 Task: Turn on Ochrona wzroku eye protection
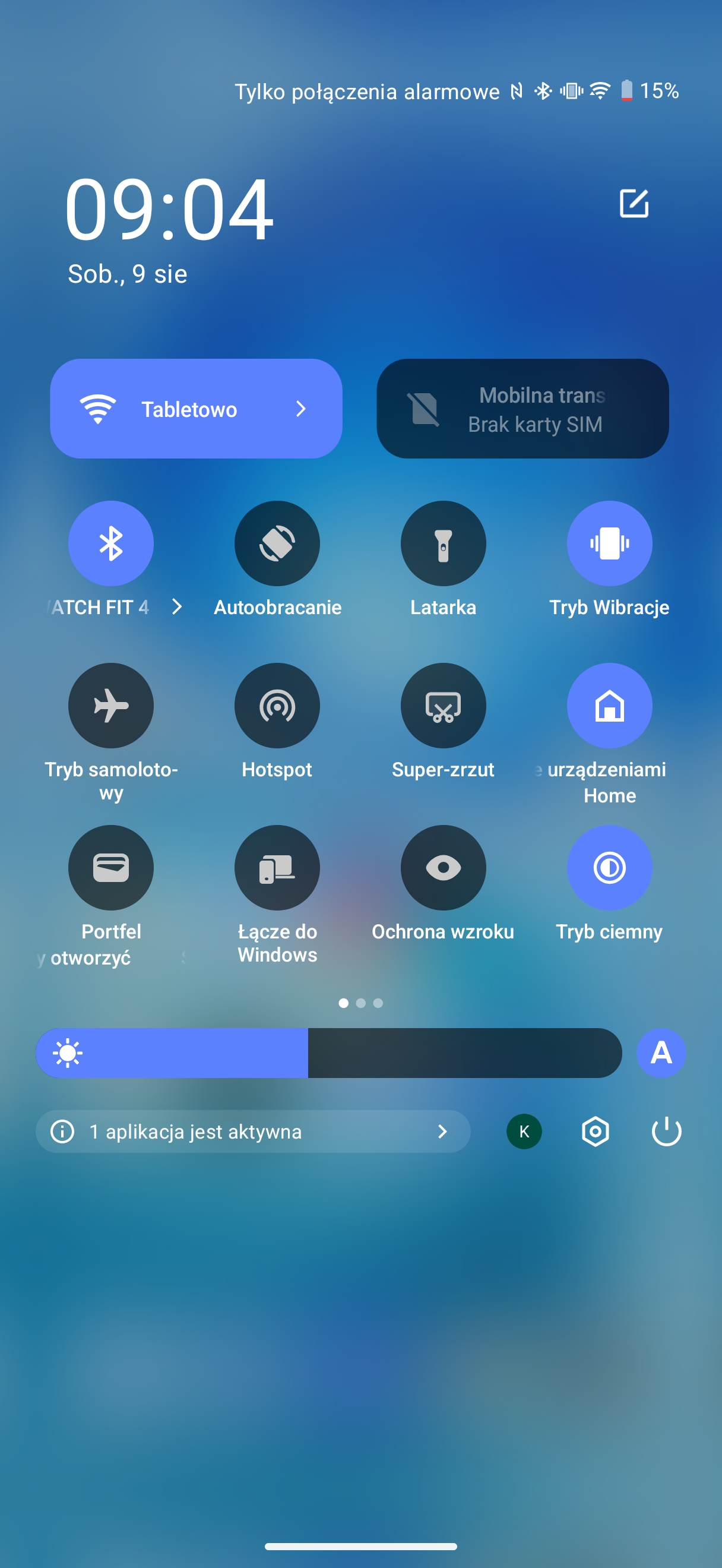coord(444,867)
